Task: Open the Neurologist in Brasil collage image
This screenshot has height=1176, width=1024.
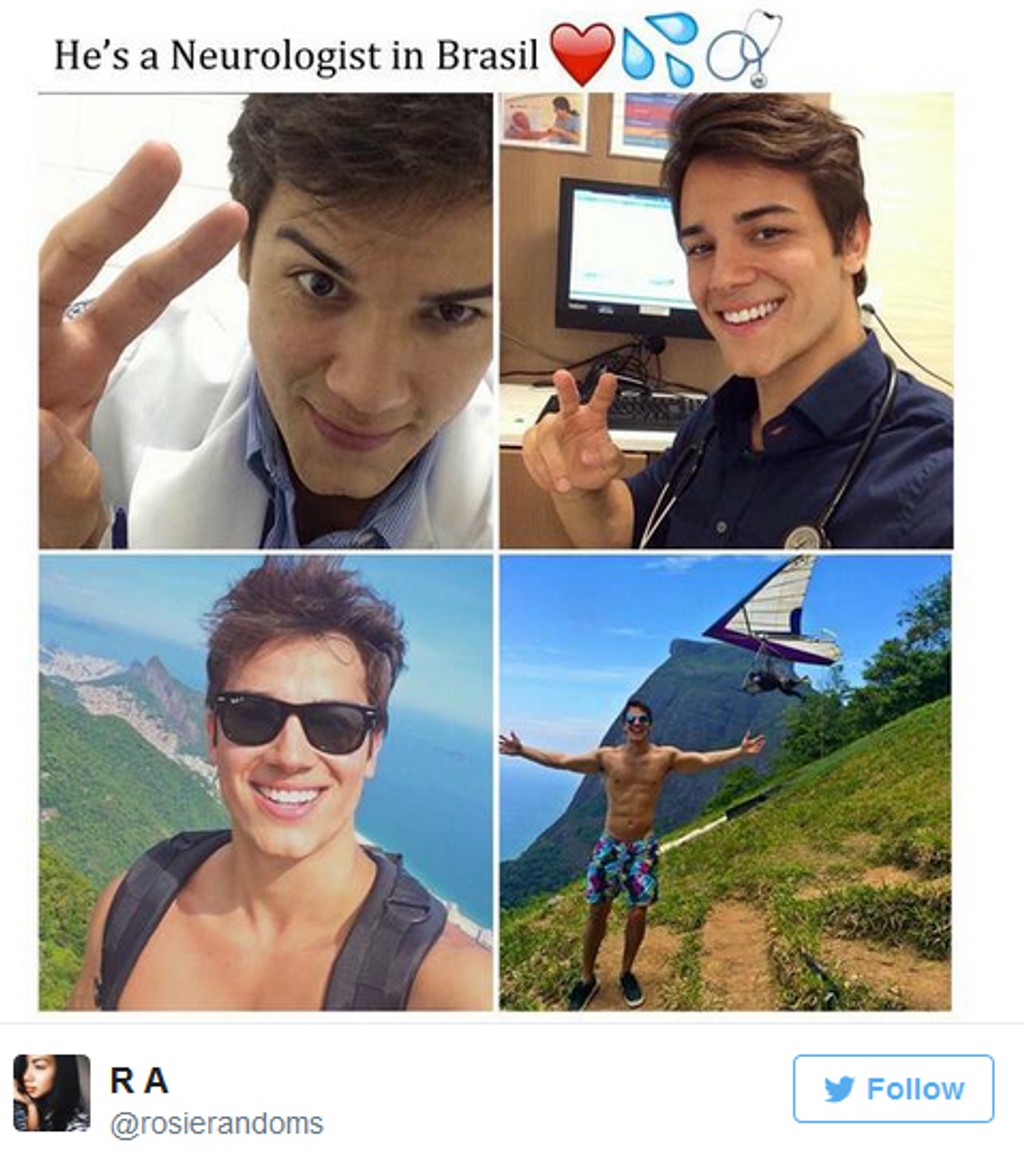Action: pyautogui.click(x=495, y=550)
